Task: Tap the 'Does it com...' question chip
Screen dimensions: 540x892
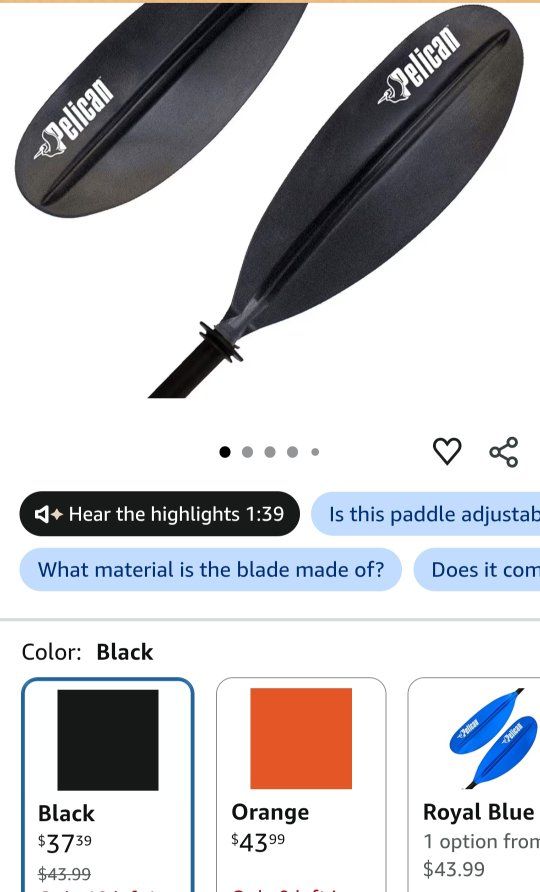Action: [x=477, y=569]
